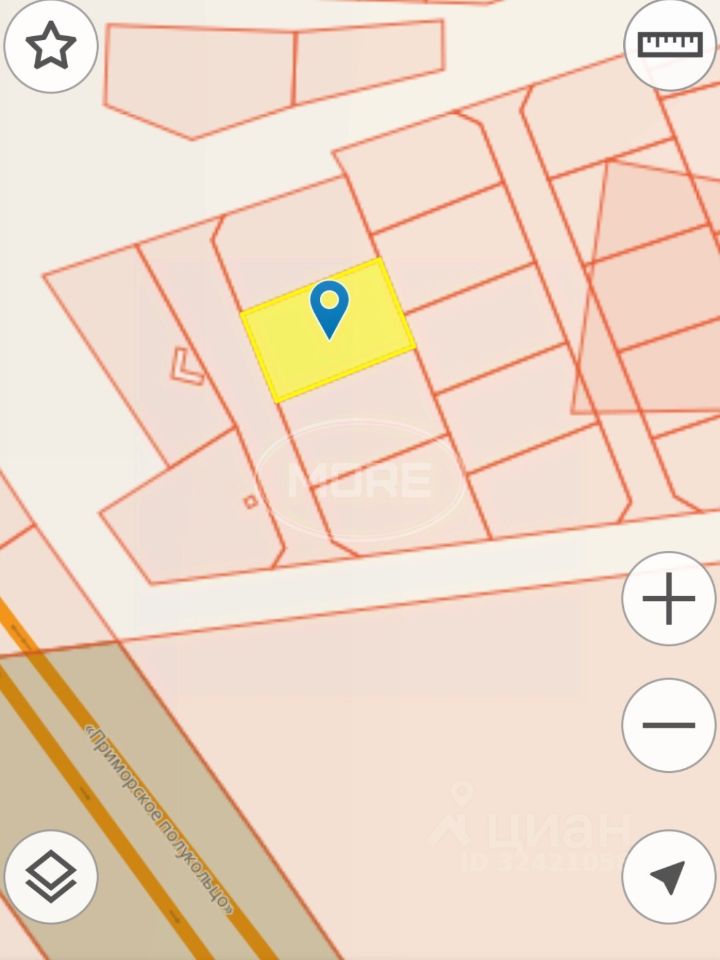The width and height of the screenshot is (720, 960).
Task: Open the map layers selector
Action: pos(51,877)
